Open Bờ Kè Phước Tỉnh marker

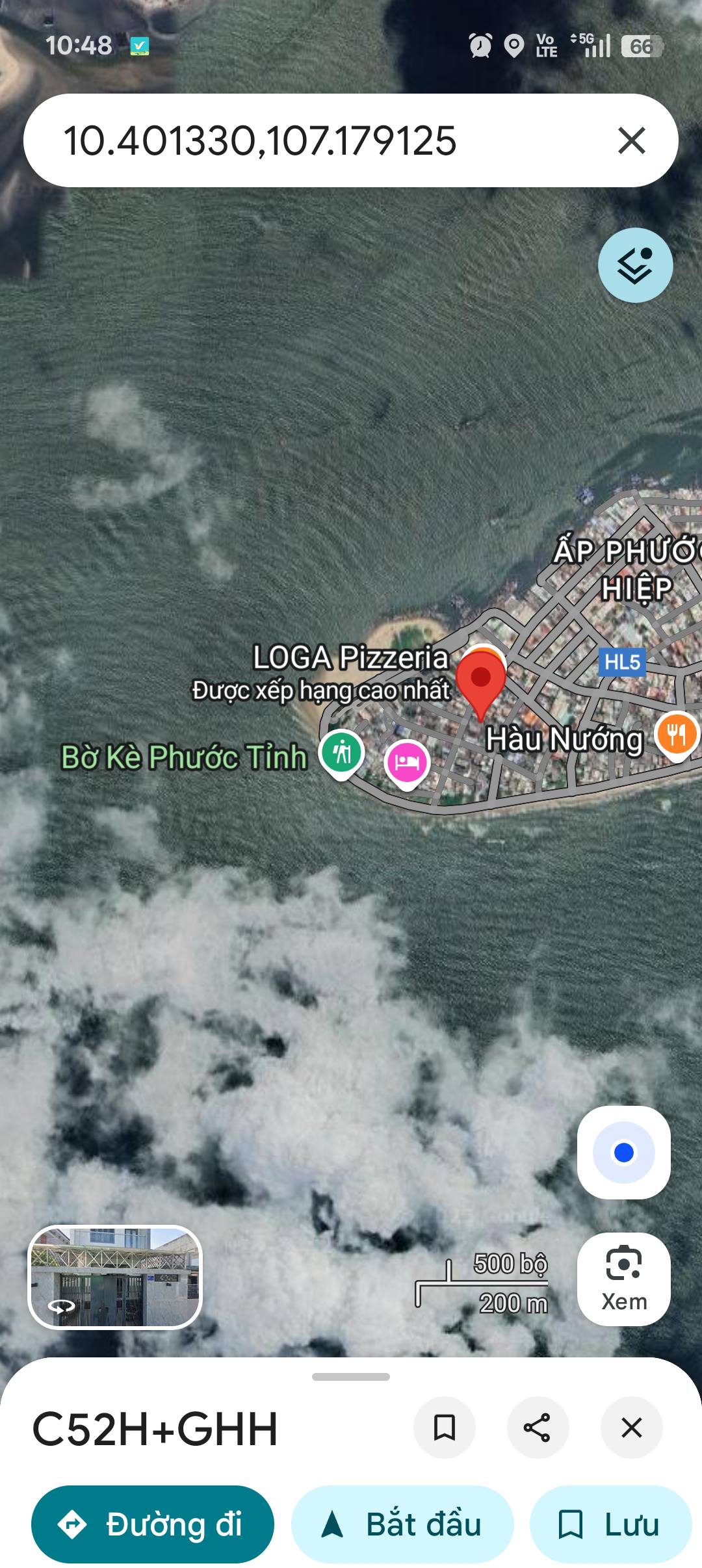click(x=341, y=753)
